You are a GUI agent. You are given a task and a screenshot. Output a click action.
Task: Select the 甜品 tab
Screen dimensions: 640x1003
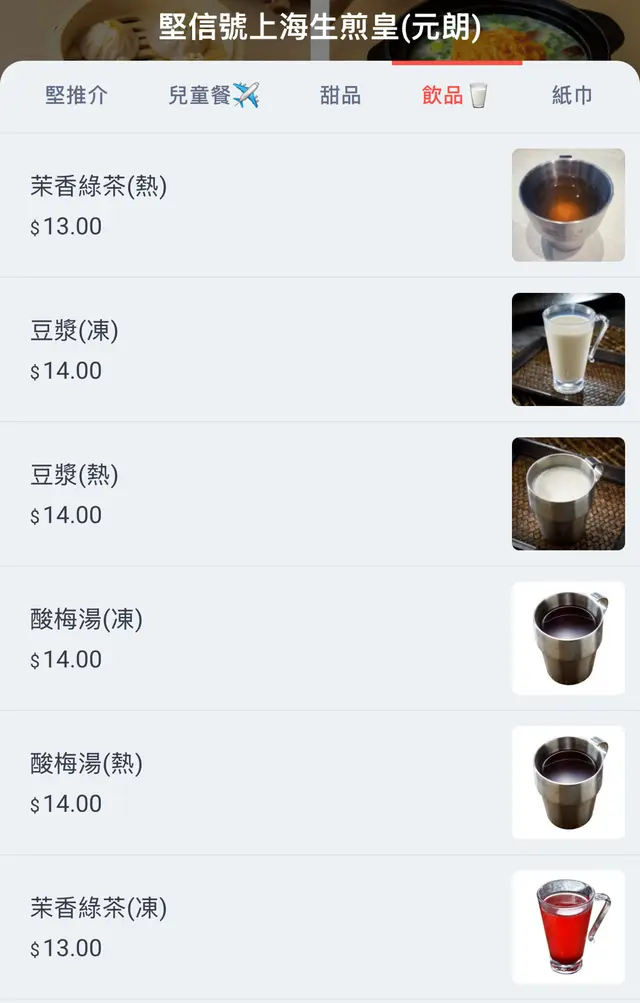pyautogui.click(x=340, y=96)
